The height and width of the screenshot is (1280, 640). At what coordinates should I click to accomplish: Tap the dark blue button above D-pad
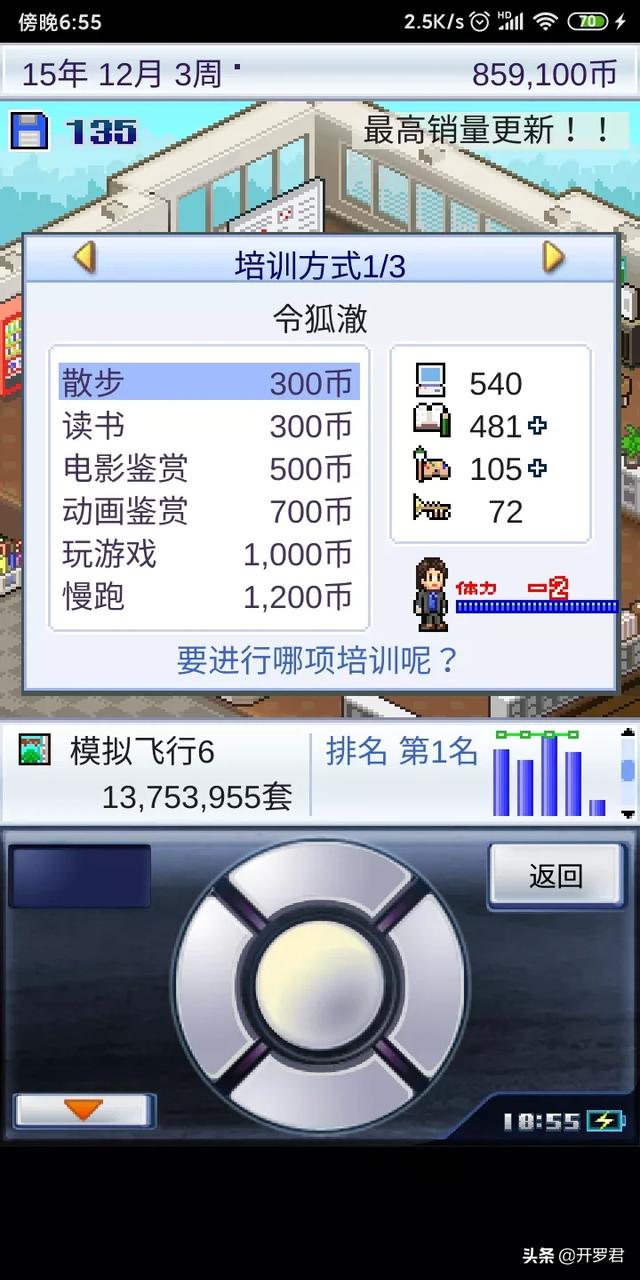pos(80,877)
